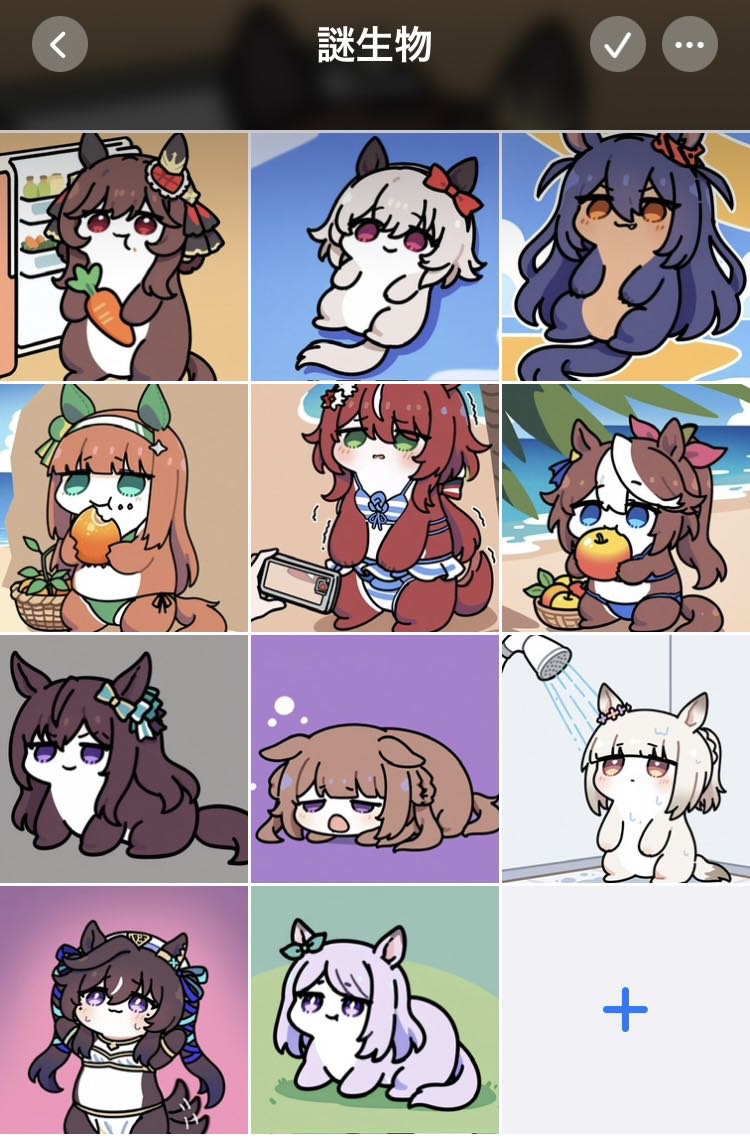
Task: Open the twin-tailed character on pink background
Action: click(x=124, y=1010)
